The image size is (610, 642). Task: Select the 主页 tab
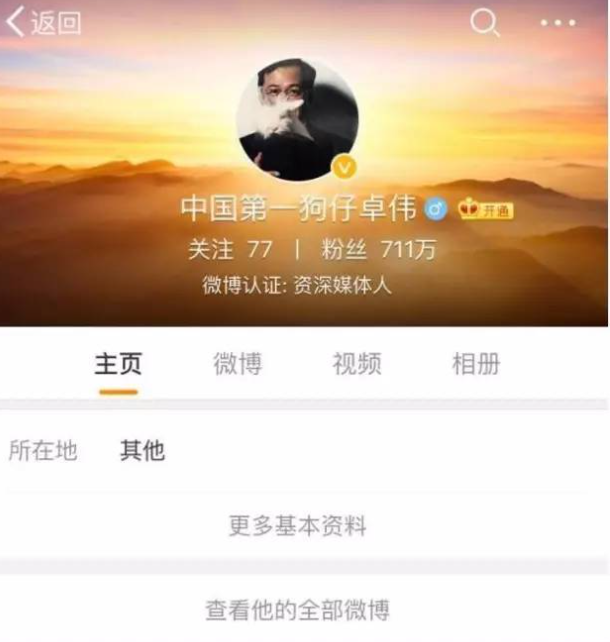coord(118,364)
